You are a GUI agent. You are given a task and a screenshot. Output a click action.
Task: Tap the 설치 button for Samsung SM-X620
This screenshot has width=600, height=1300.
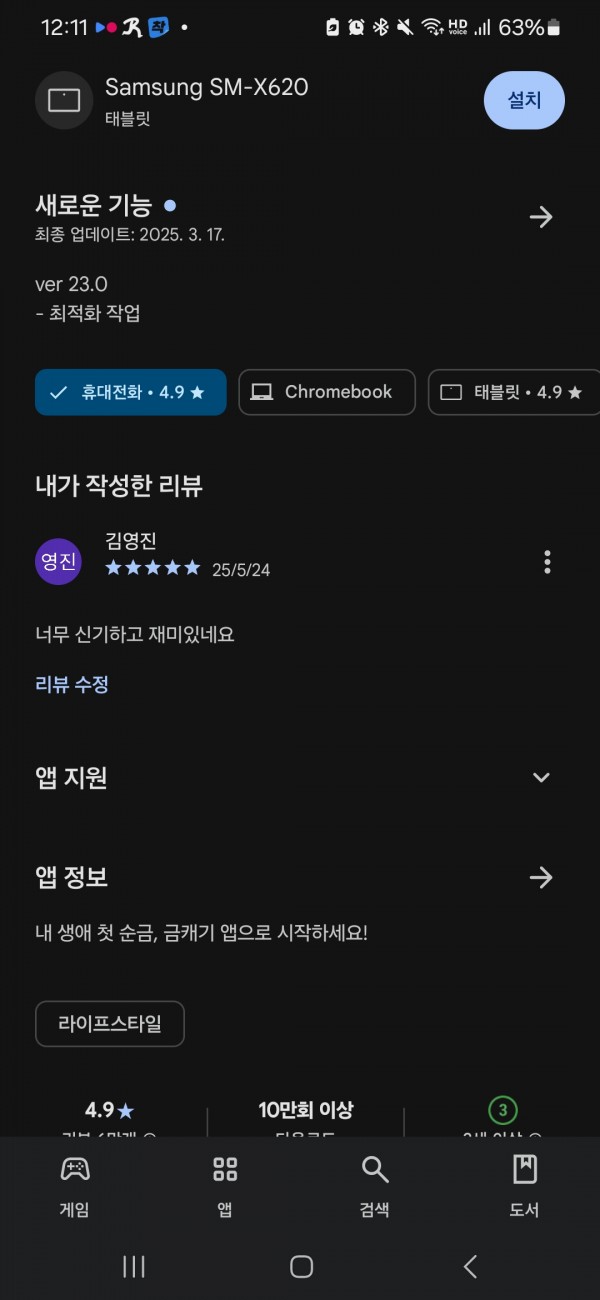click(x=524, y=100)
